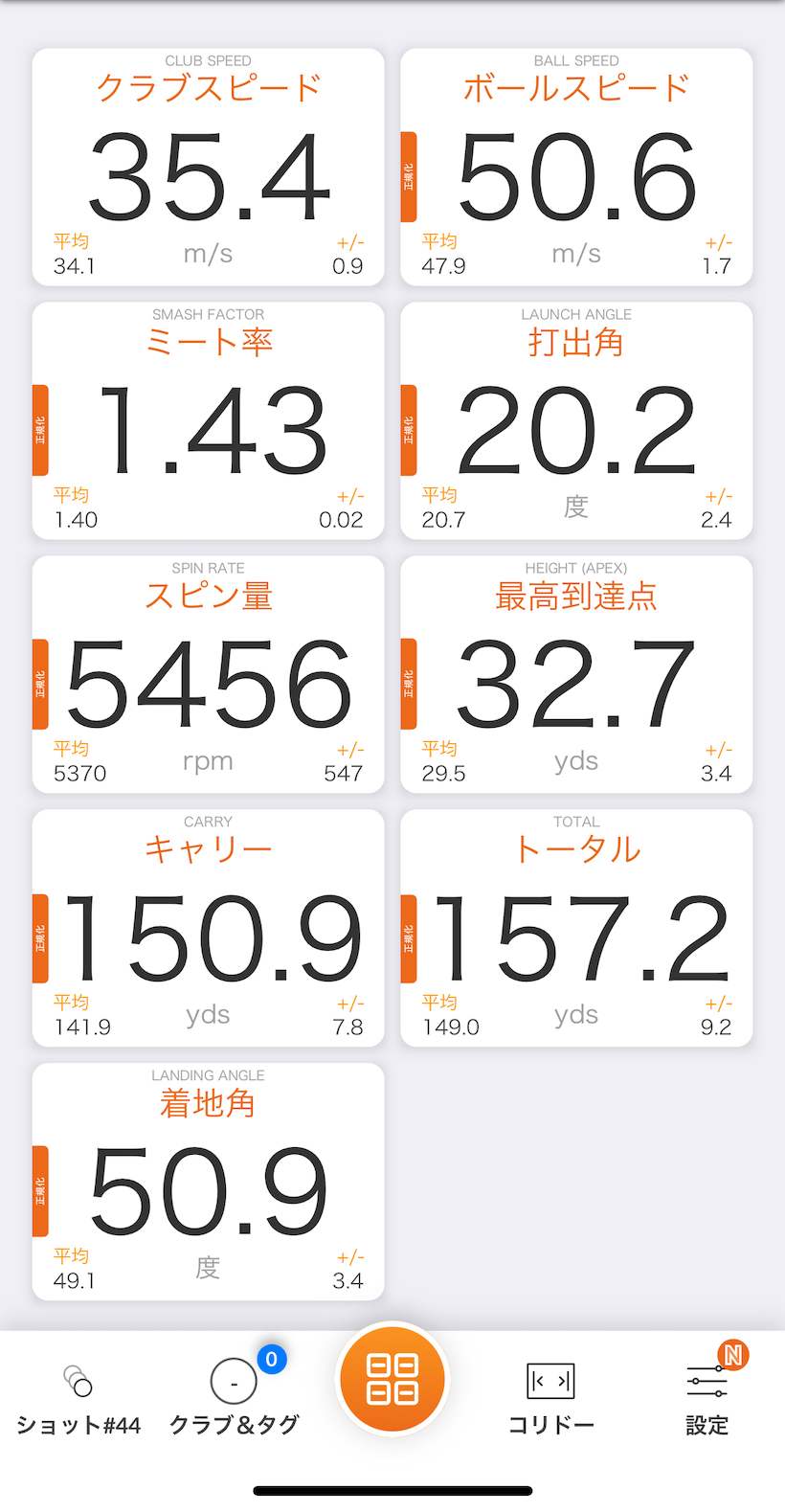Screen dimensions: 785x1512
Task: Open the 設定 settings tab
Action: [706, 1399]
